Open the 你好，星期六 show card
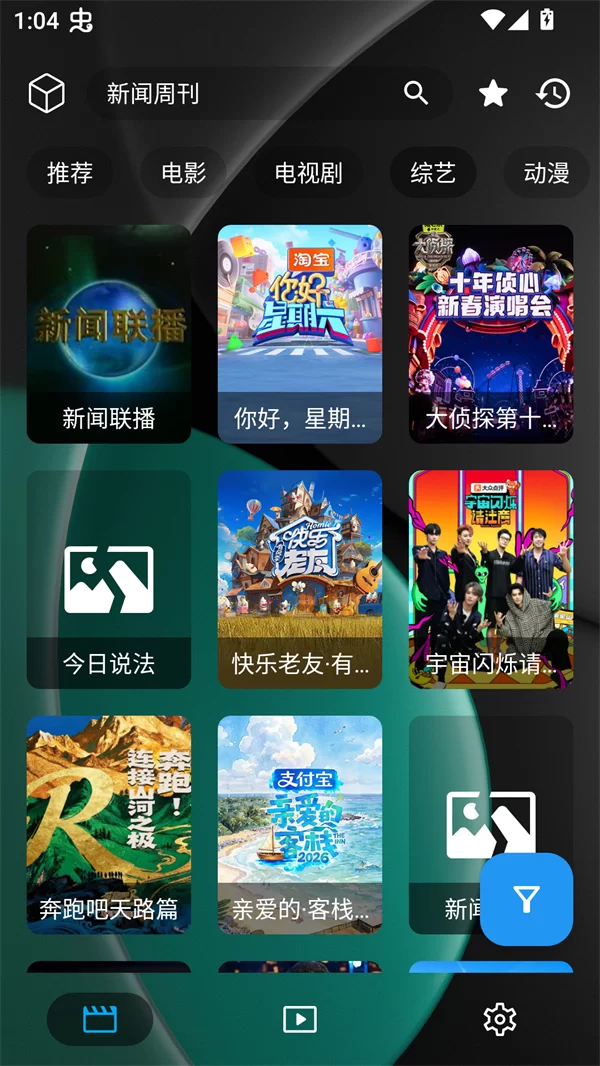The width and height of the screenshot is (600, 1066). (x=300, y=334)
